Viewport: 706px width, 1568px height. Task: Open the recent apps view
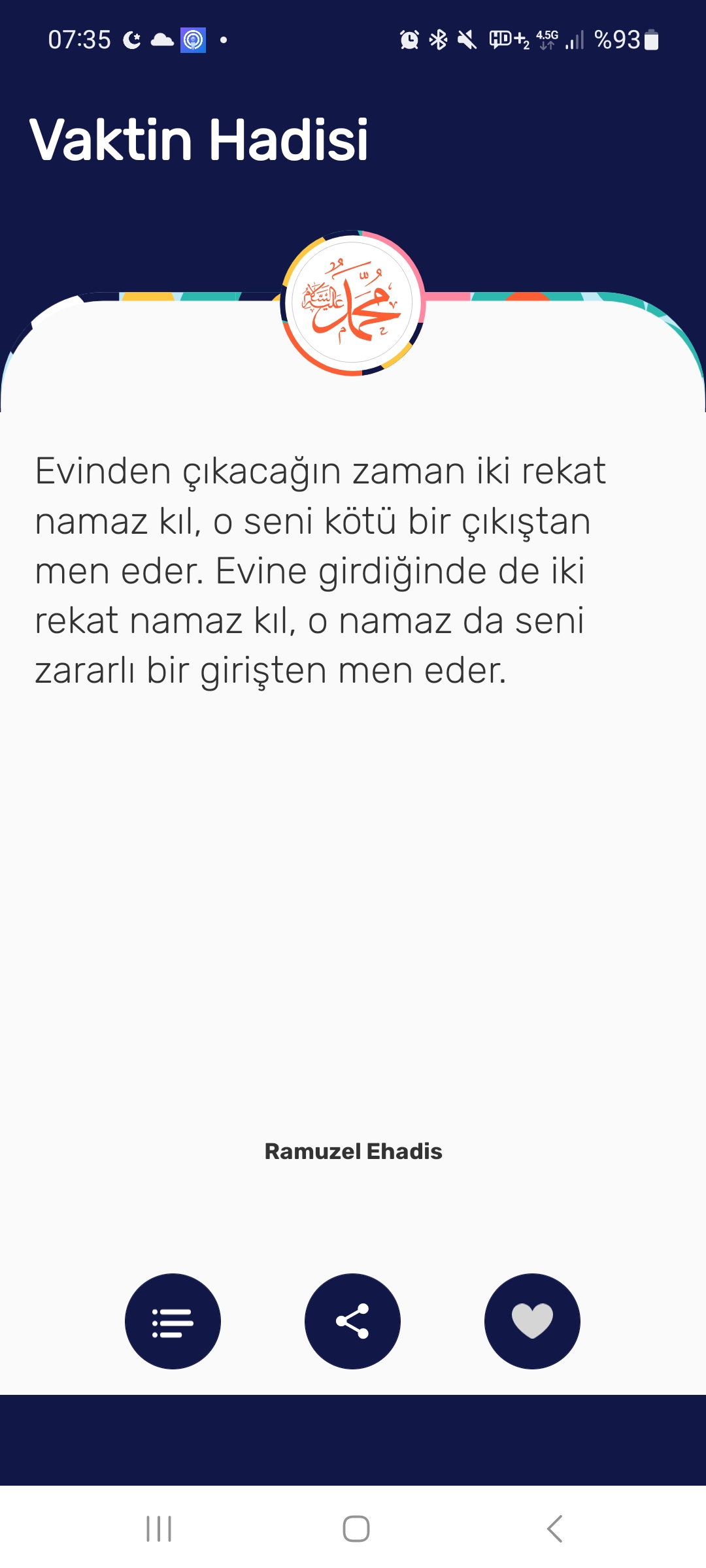click(159, 1529)
